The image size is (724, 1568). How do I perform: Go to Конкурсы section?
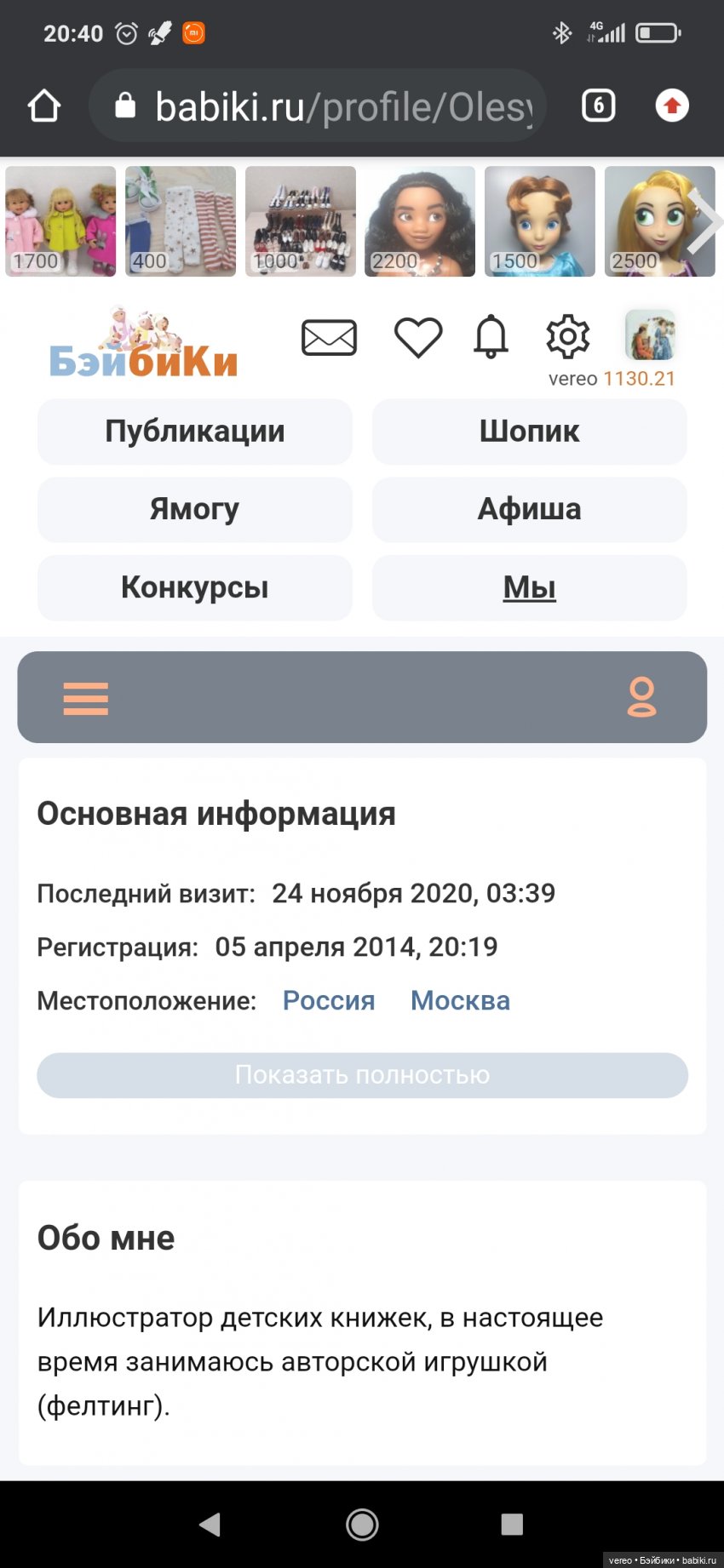click(194, 588)
